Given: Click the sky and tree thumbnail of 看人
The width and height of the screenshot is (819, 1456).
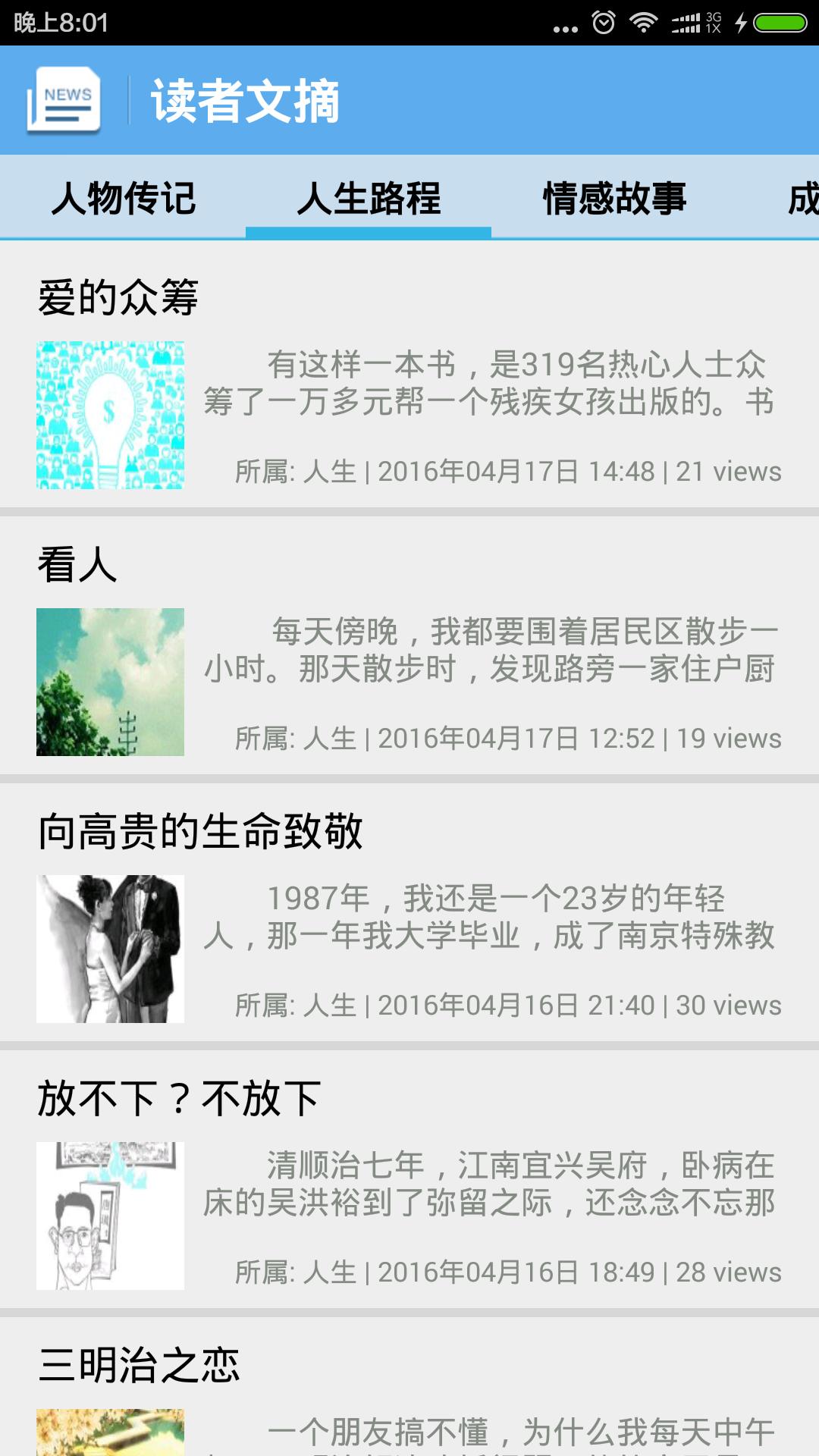Looking at the screenshot, I should [x=111, y=682].
